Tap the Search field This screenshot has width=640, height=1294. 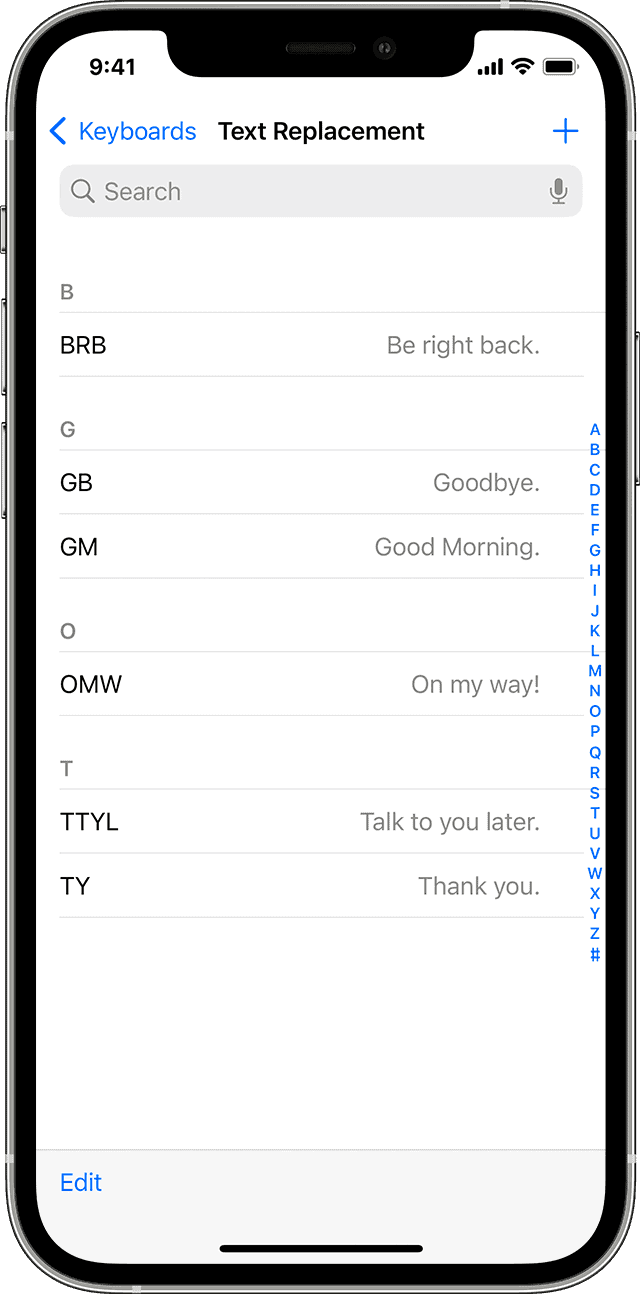[320, 191]
